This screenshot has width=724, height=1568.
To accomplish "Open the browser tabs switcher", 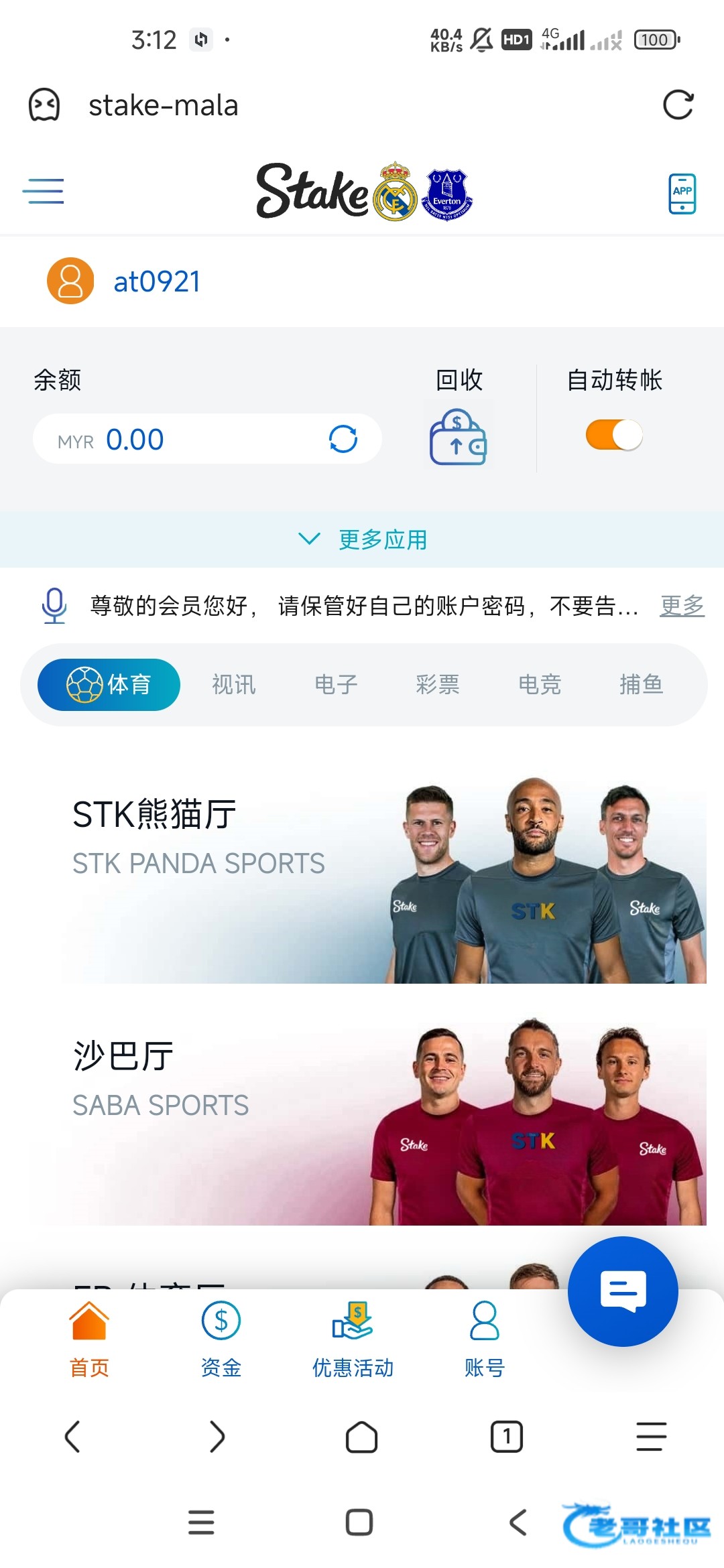I will coord(506,1437).
